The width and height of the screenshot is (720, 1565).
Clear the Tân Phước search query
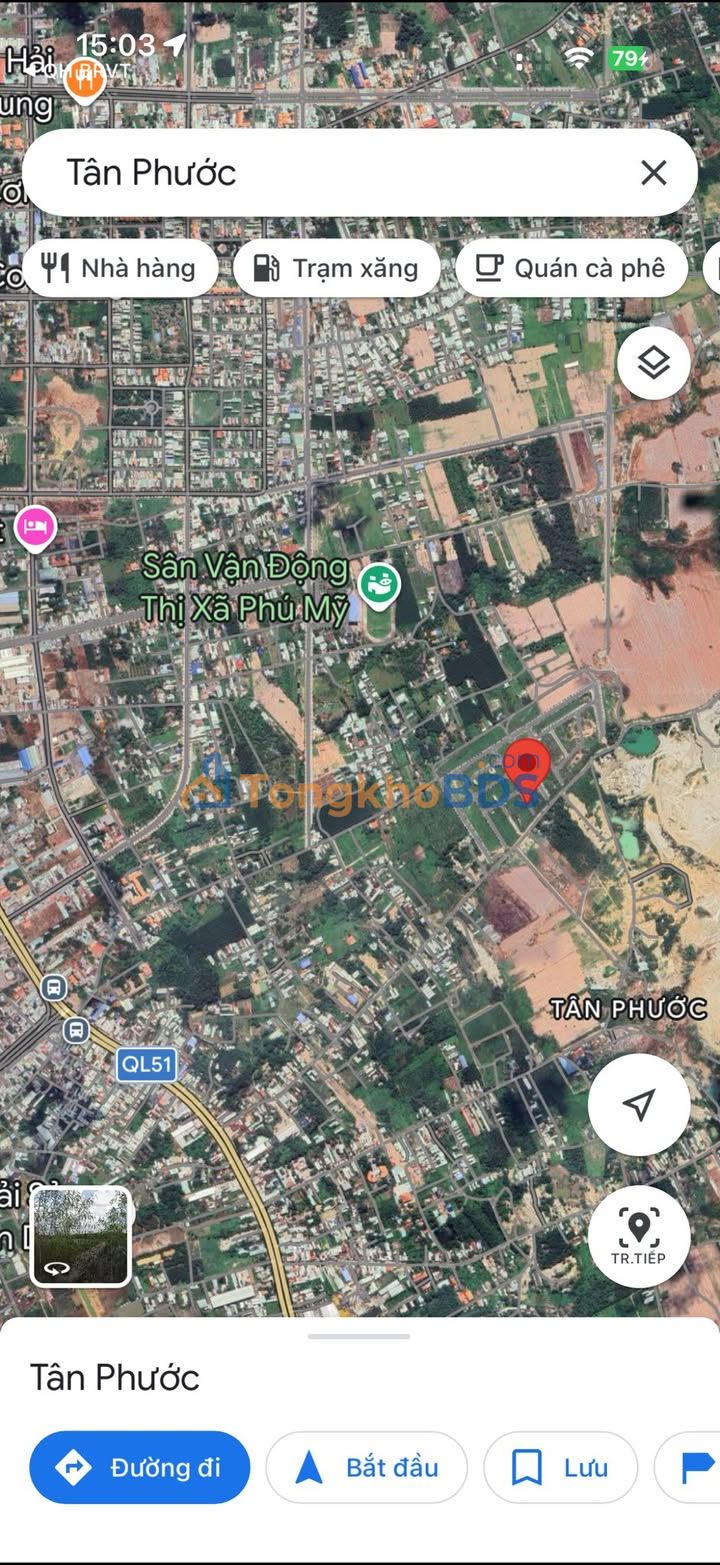pyautogui.click(x=653, y=173)
